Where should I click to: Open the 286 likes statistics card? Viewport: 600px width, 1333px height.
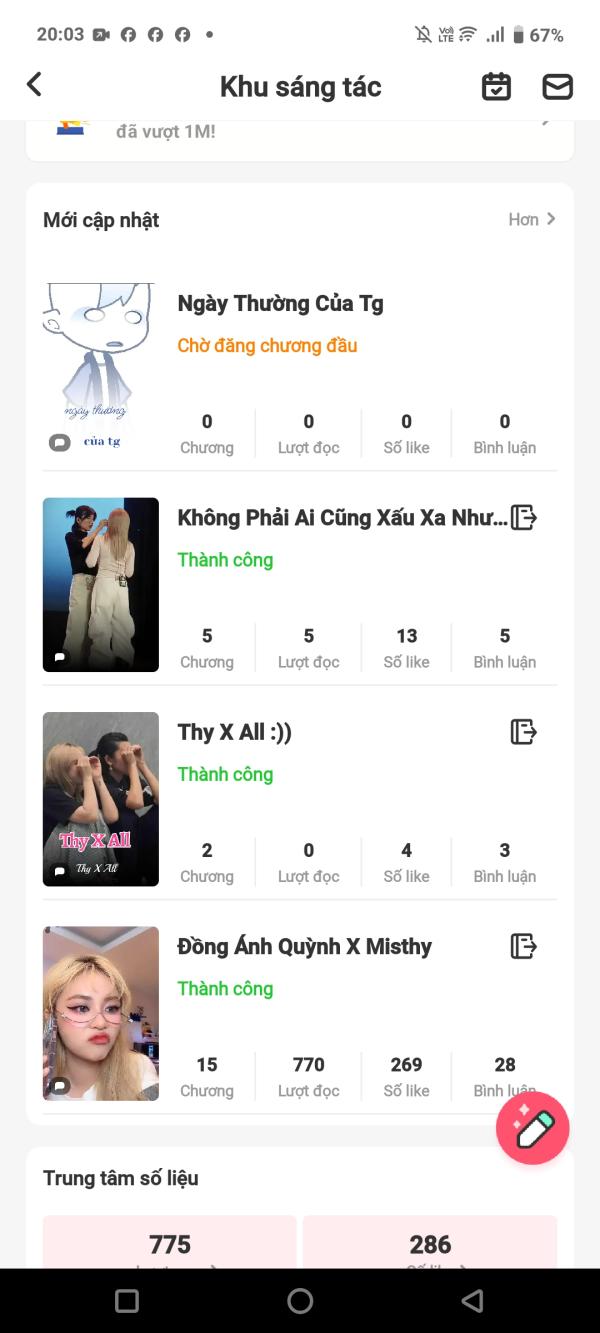pyautogui.click(x=430, y=1244)
